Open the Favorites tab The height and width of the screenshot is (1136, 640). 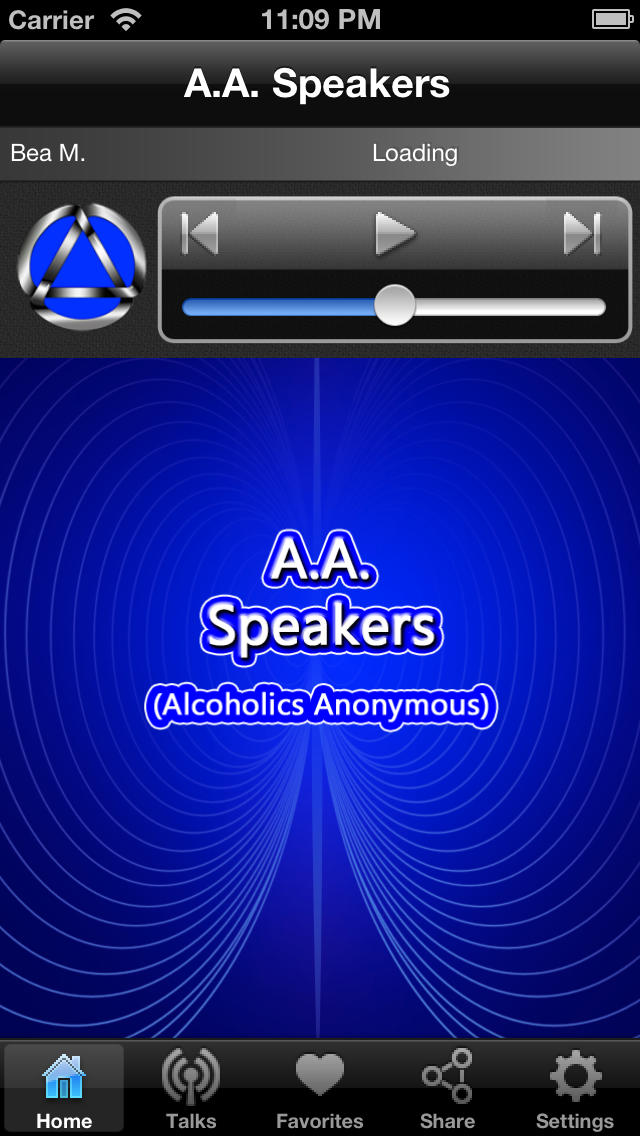coord(319,1088)
